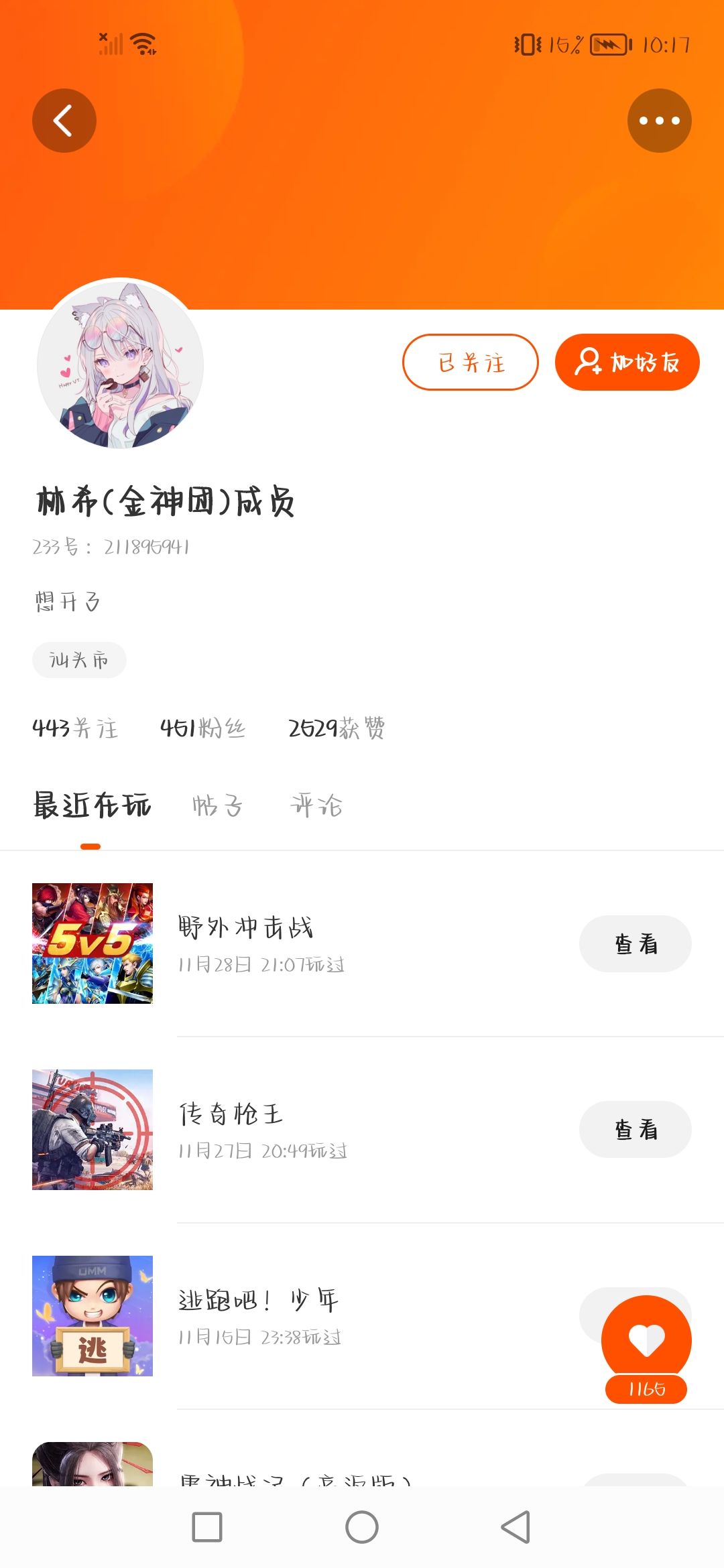Go to the system home screen
The height and width of the screenshot is (1568, 724).
362,1527
